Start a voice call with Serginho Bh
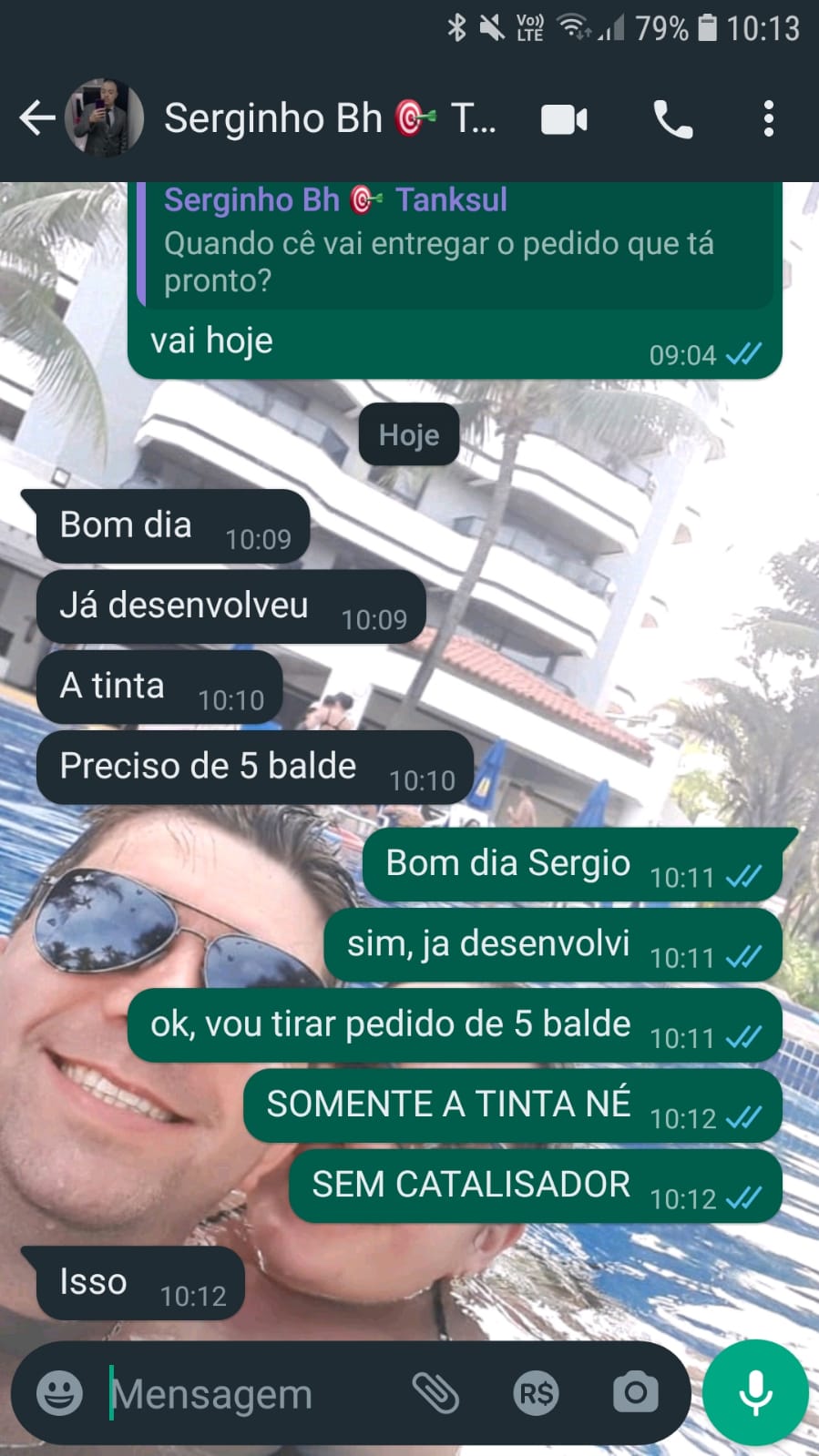819x1456 pixels. coord(673,119)
